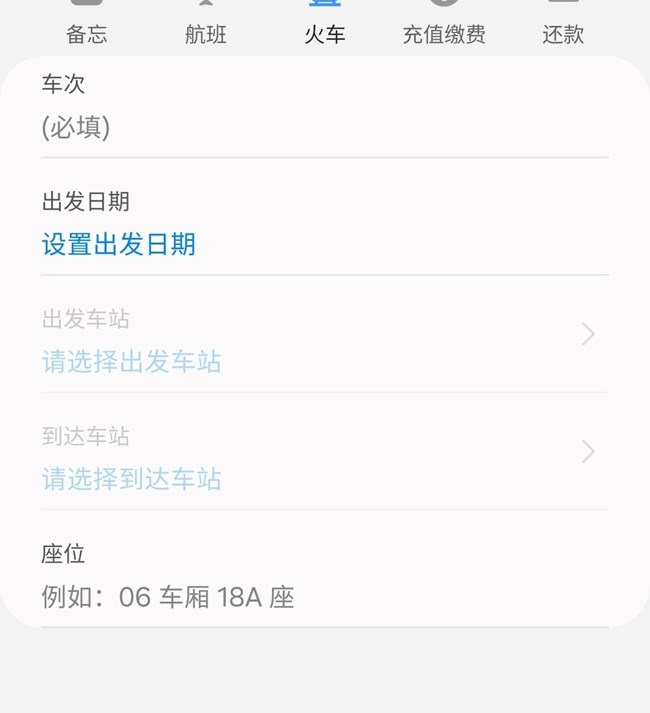Switch to the 还款 tab
This screenshot has height=713, width=650.
563,27
